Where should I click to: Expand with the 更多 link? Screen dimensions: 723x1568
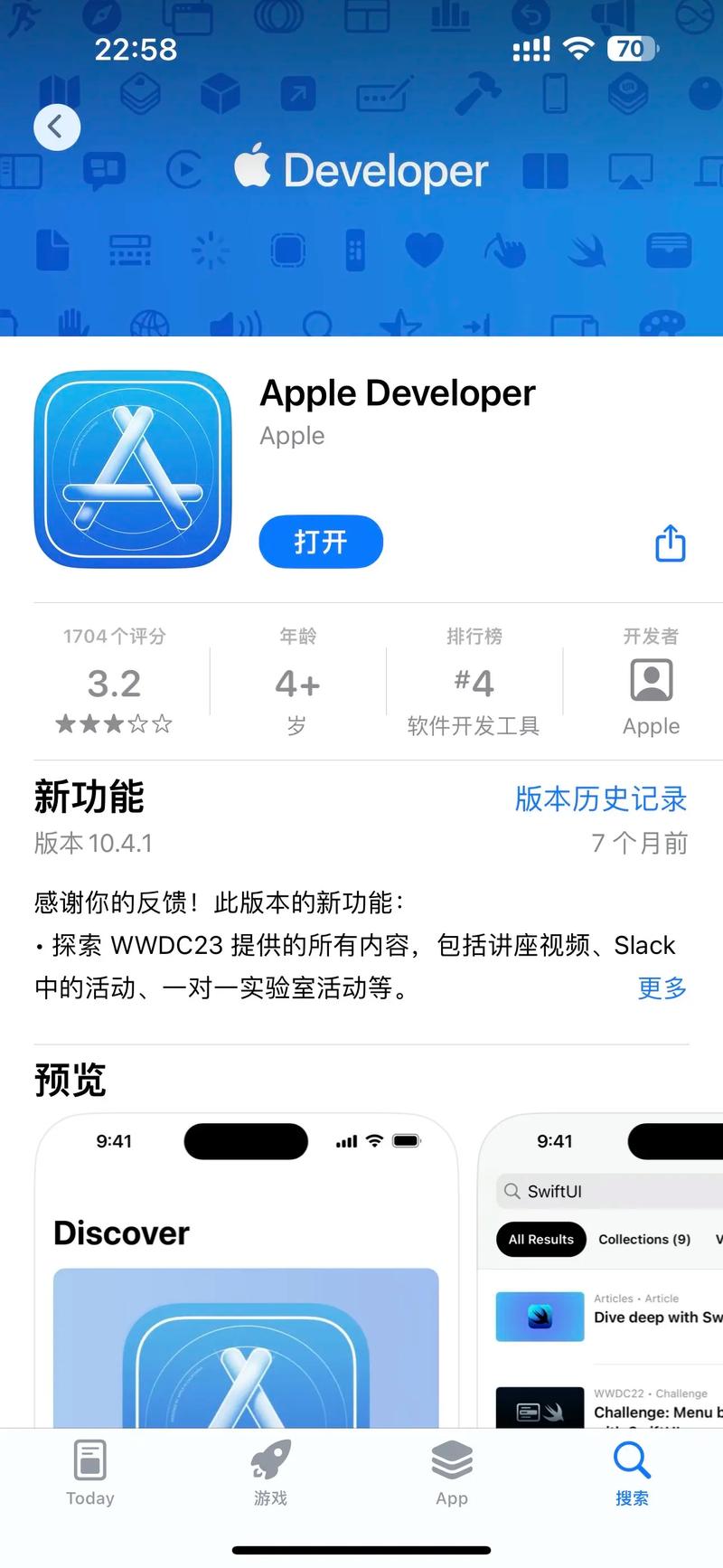(x=661, y=988)
